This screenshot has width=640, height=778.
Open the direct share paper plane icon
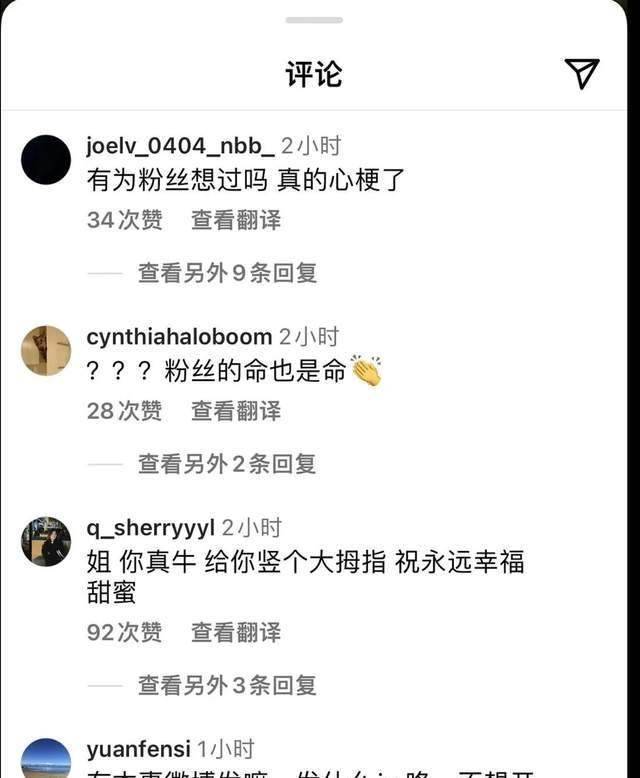click(581, 72)
